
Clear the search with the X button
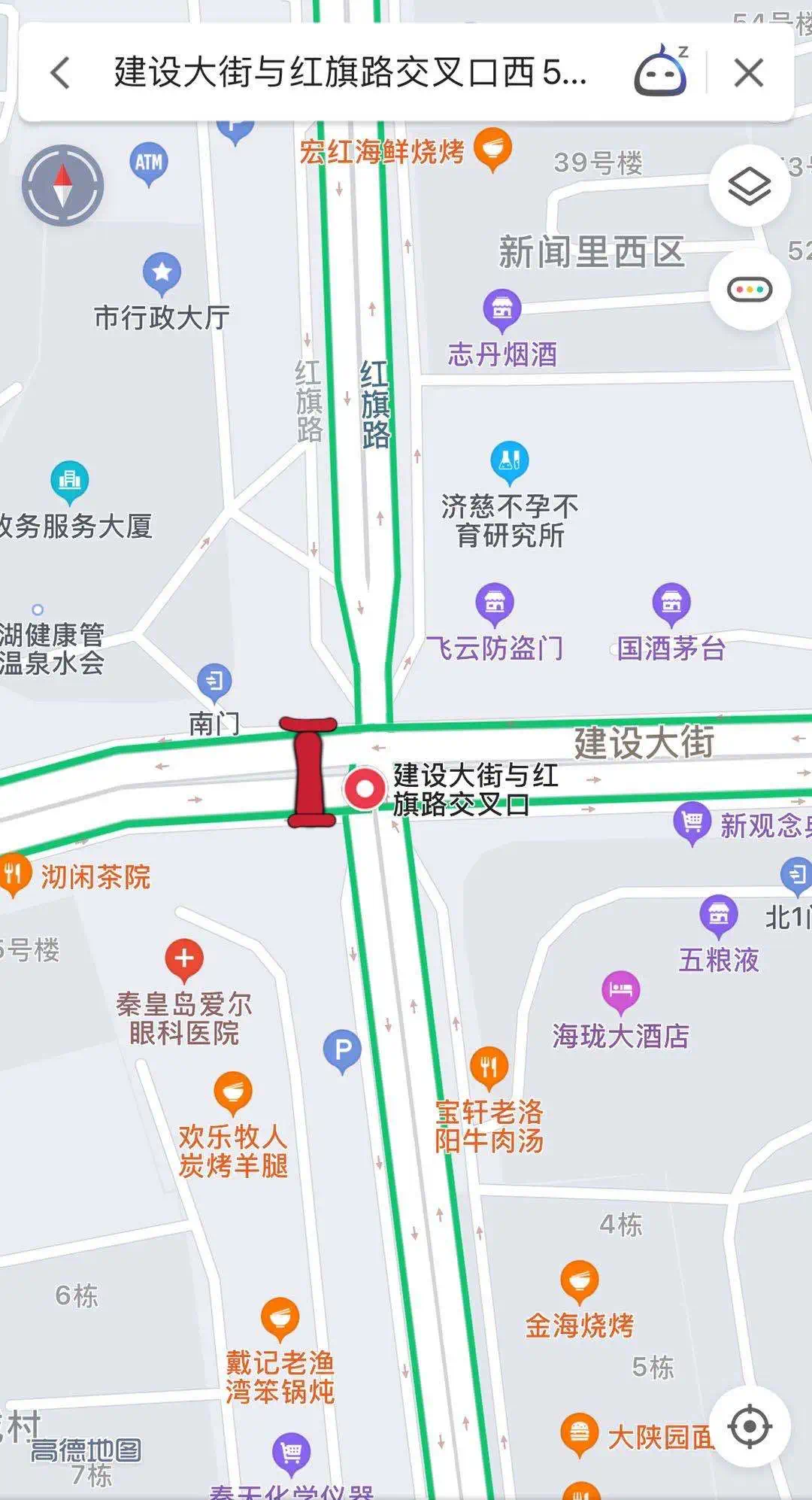[x=748, y=73]
